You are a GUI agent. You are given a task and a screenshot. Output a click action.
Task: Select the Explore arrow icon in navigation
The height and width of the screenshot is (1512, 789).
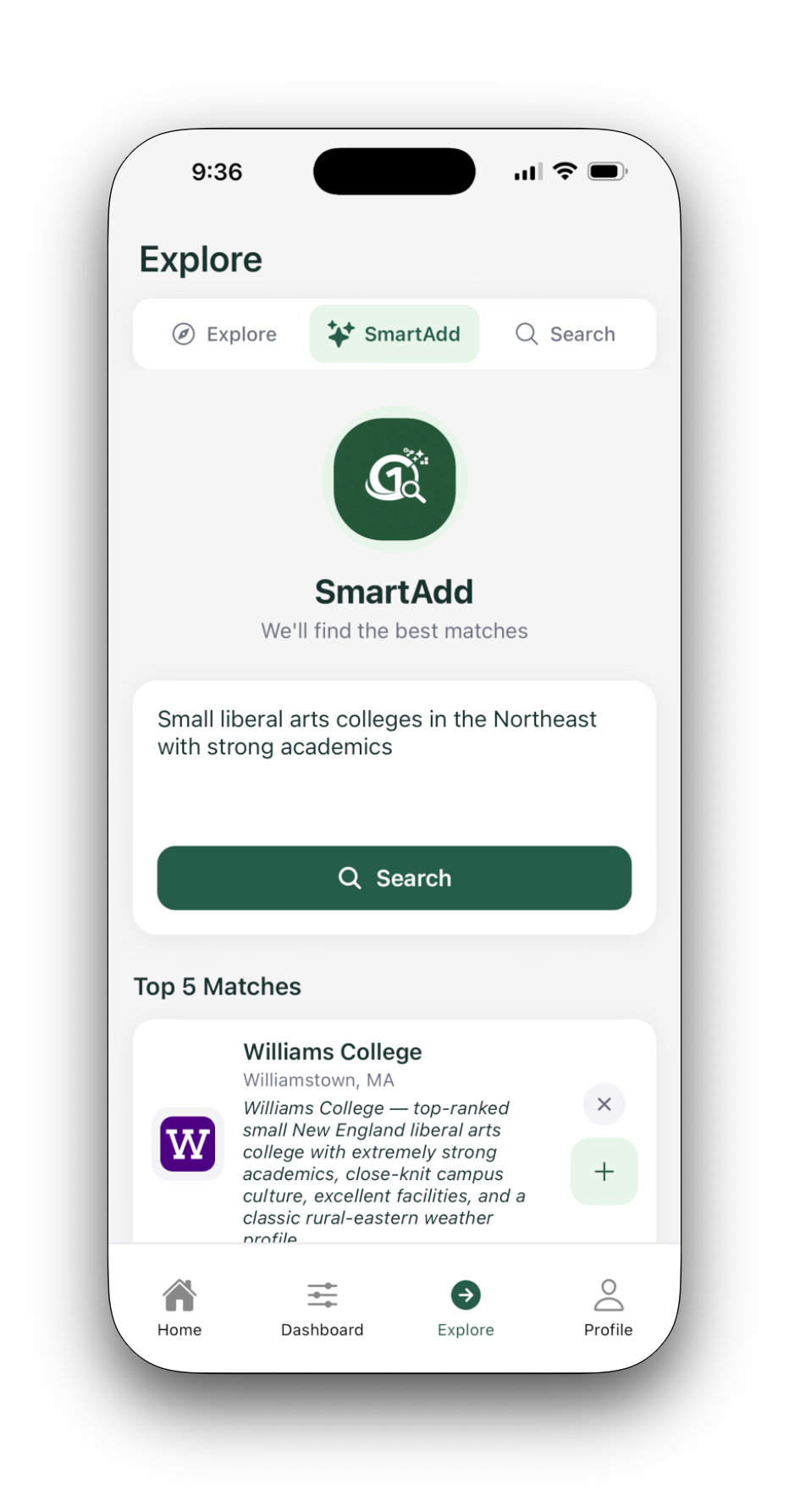click(465, 1294)
